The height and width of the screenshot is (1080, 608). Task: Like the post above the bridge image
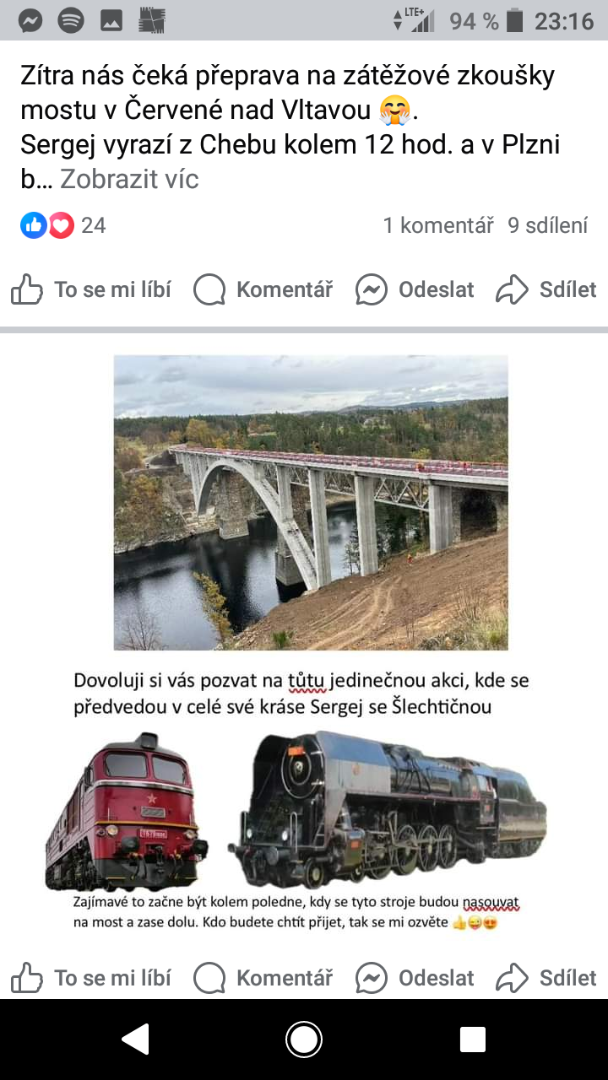click(x=91, y=290)
